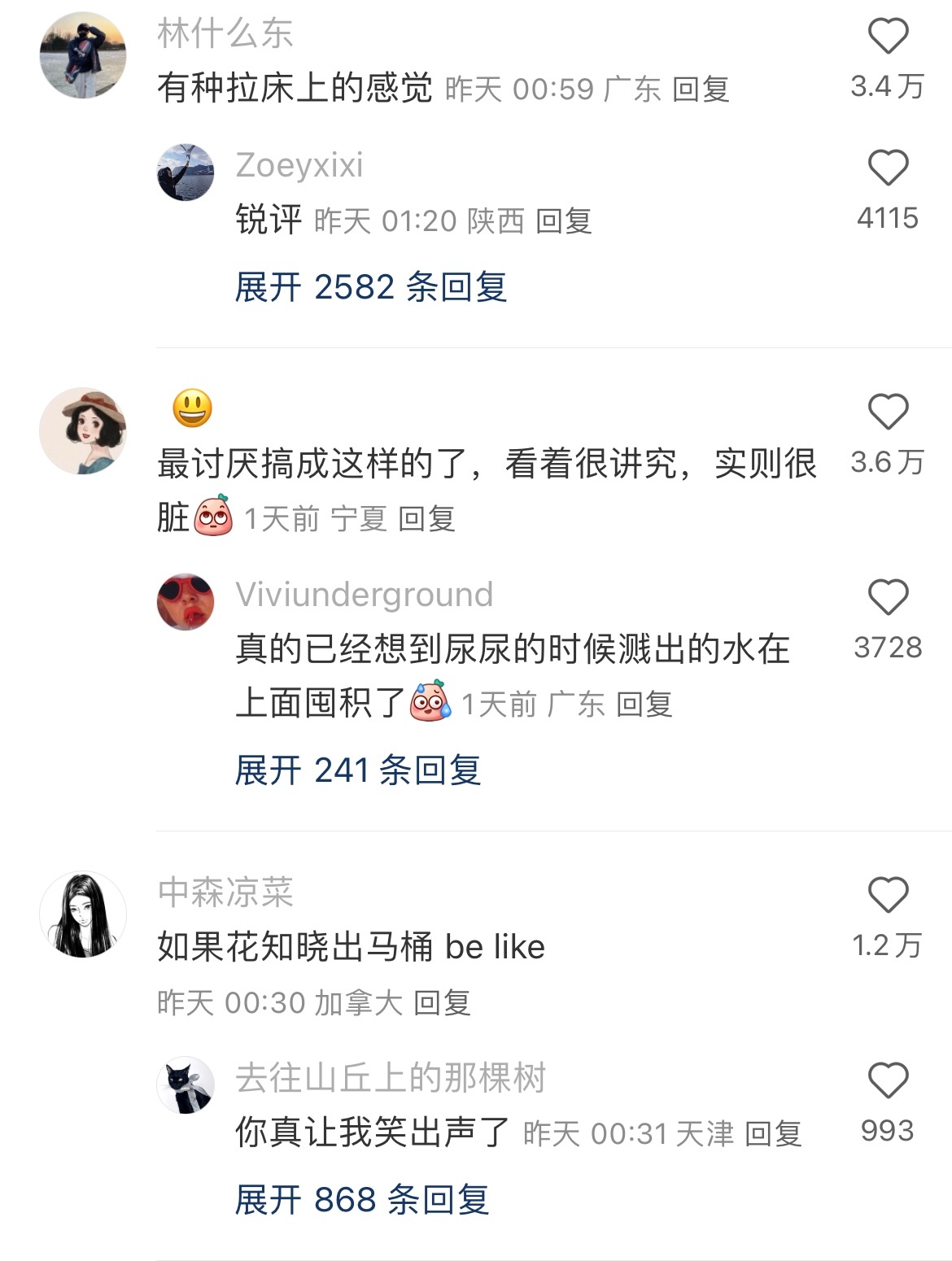This screenshot has height=1261, width=952.
Task: Open Zoeyxixi's profile avatar
Action: (x=186, y=172)
